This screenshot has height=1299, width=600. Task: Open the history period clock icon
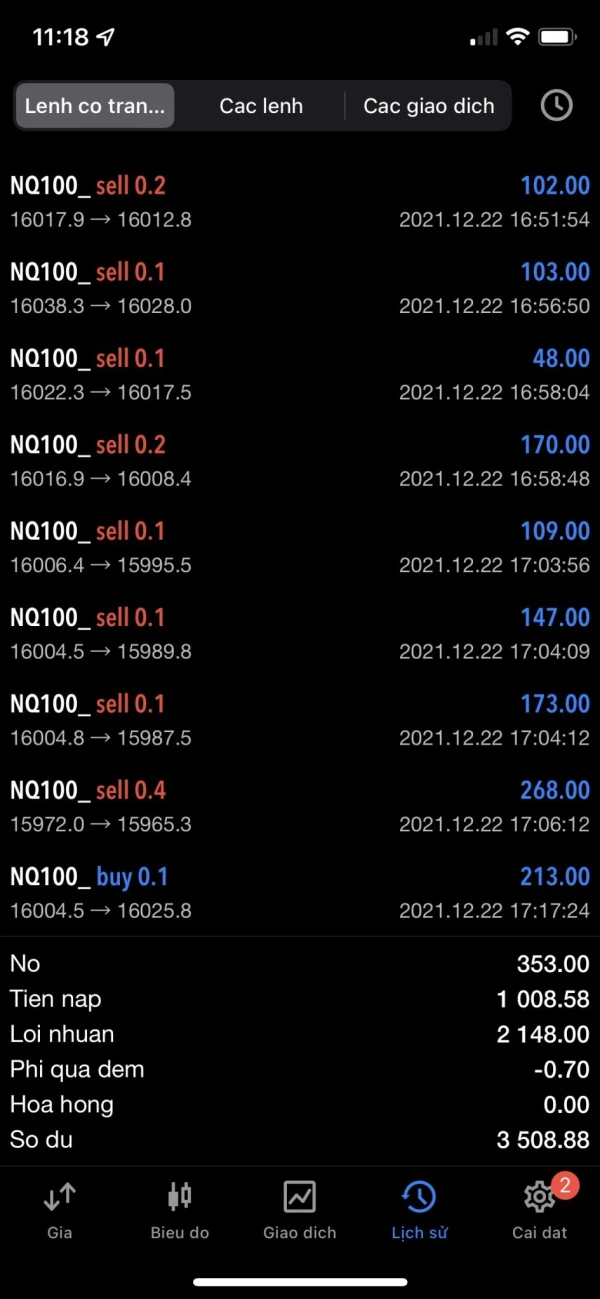click(556, 105)
